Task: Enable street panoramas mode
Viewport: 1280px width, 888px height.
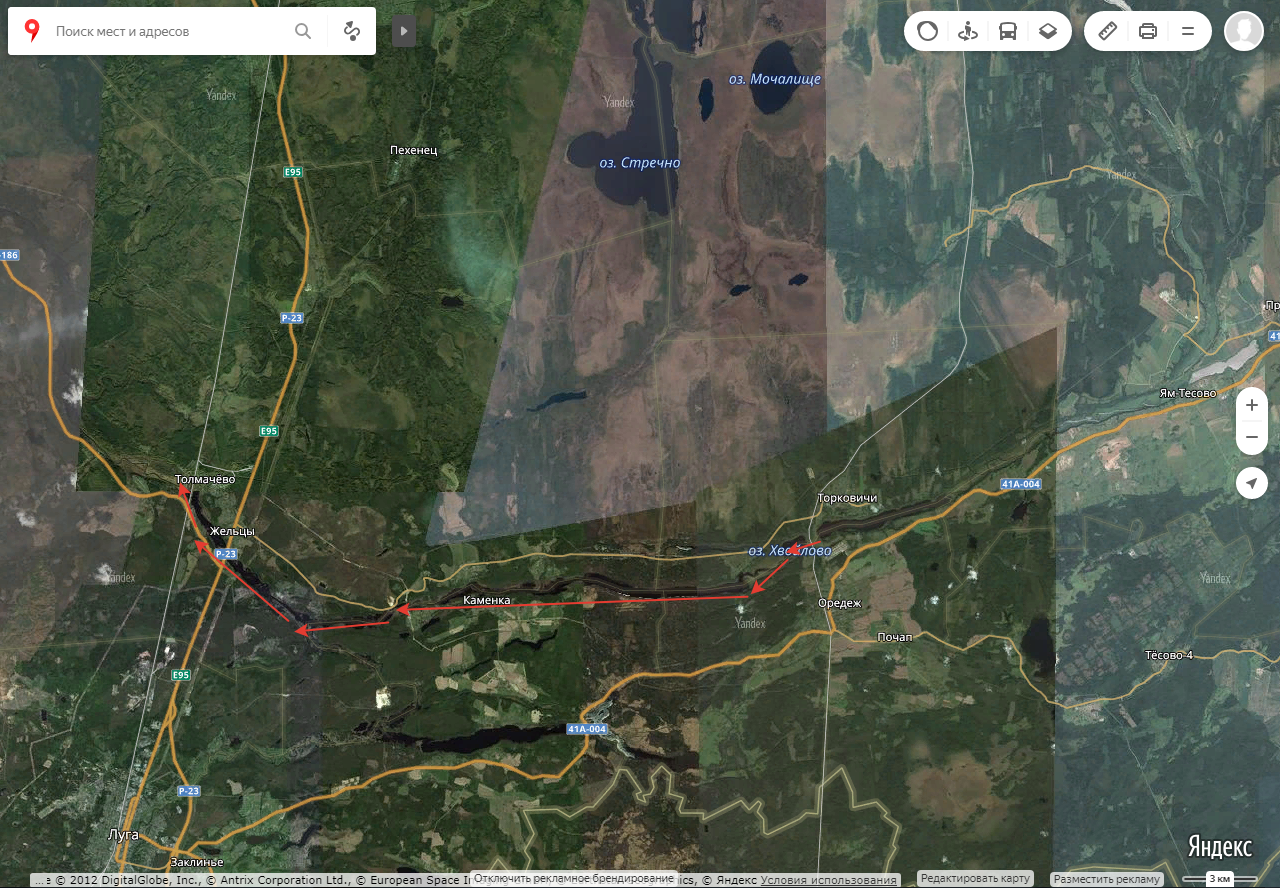Action: tap(967, 31)
